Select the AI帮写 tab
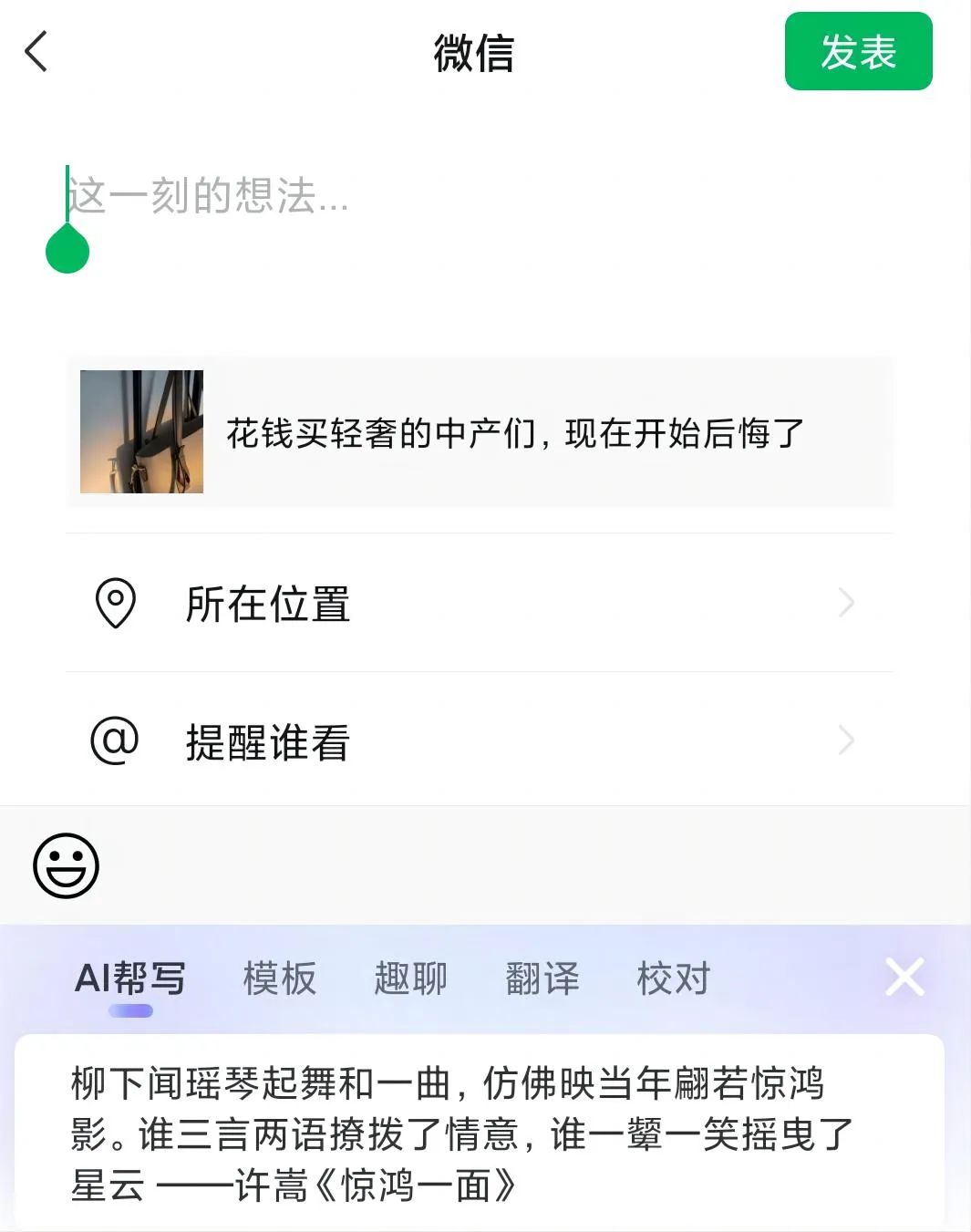 point(130,979)
